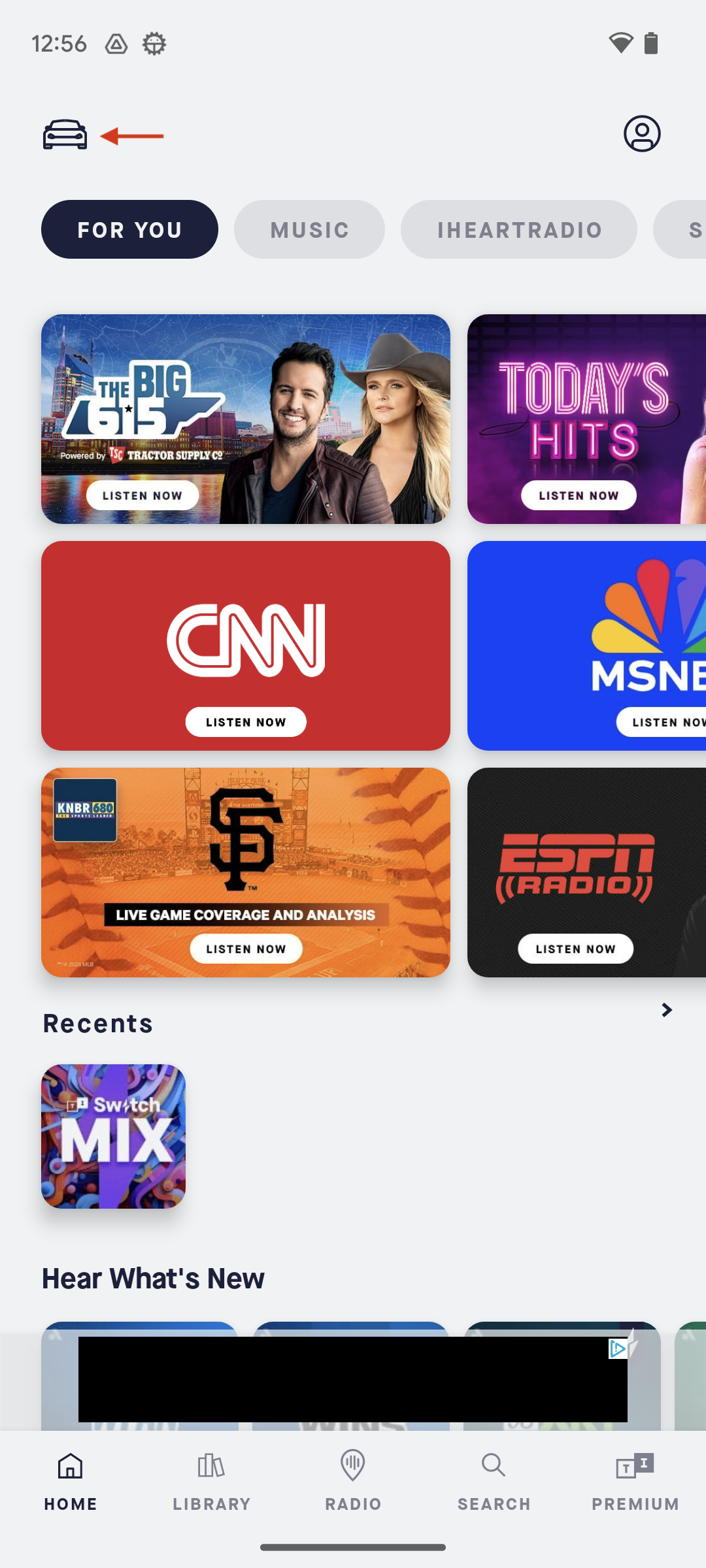The height and width of the screenshot is (1568, 706).
Task: Open the MSNBC station card
Action: (x=586, y=645)
